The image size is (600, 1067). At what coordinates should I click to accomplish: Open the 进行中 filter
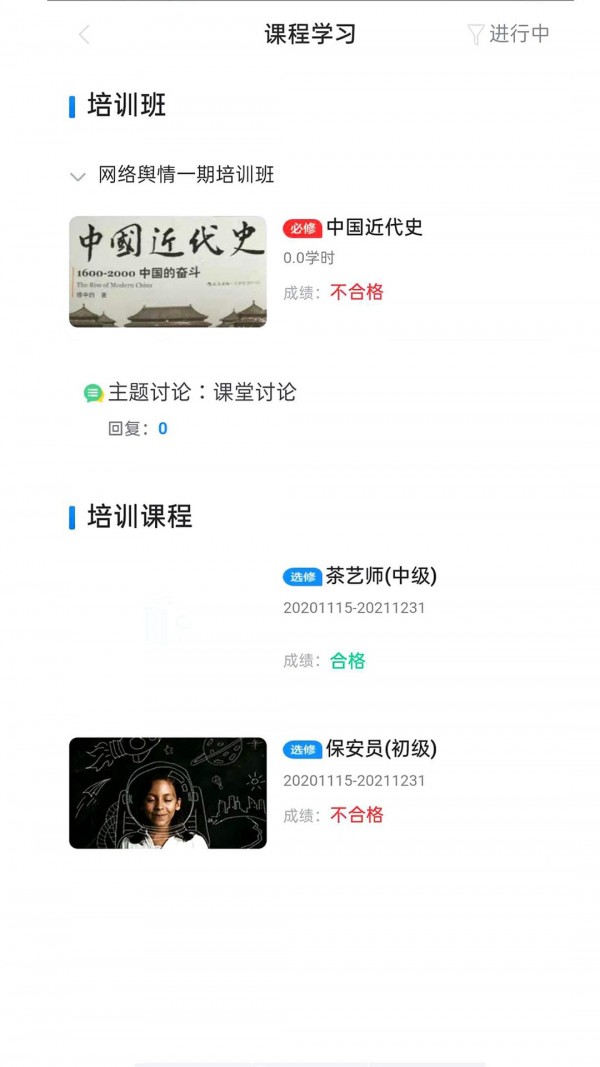[x=509, y=34]
